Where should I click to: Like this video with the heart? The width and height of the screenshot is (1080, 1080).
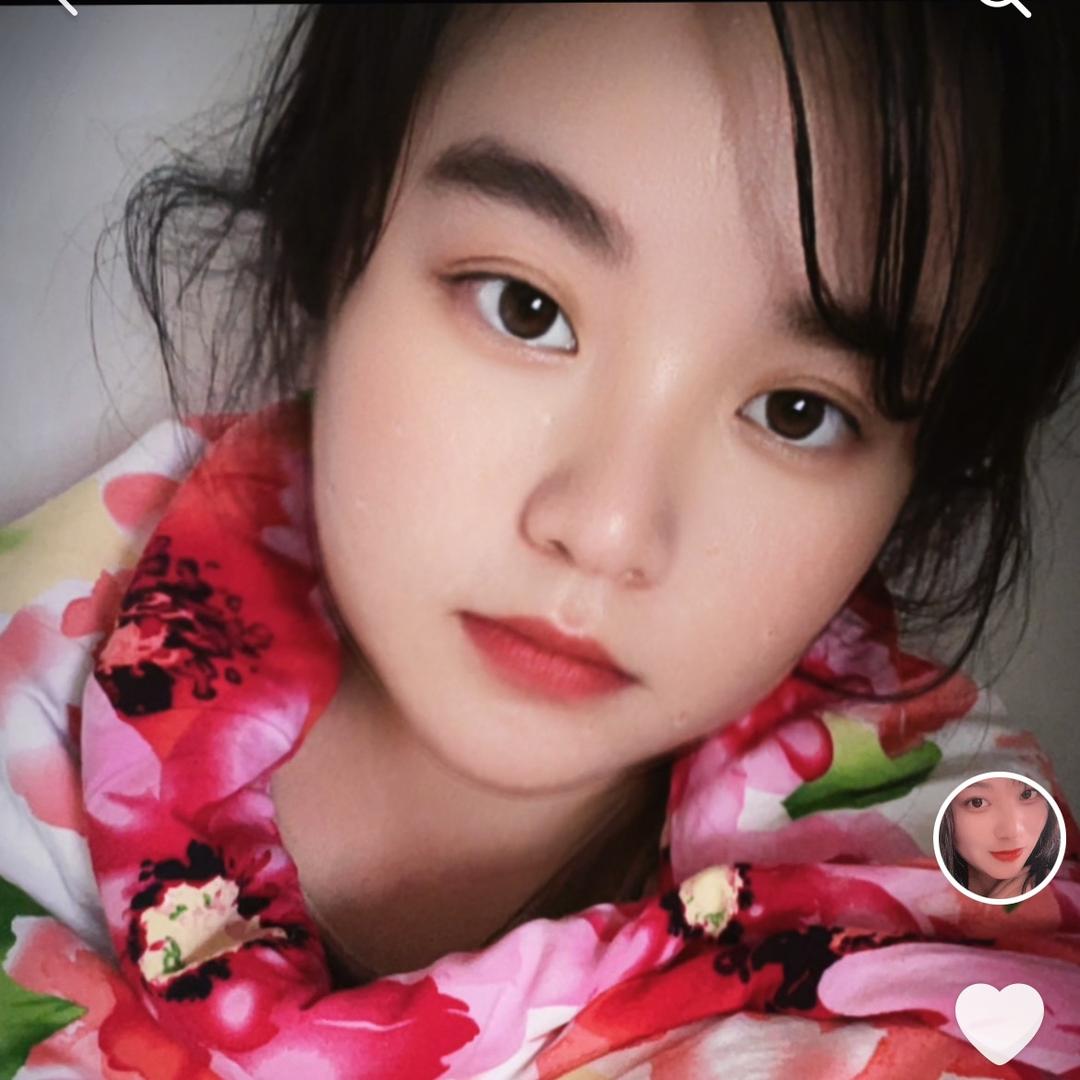point(999,1021)
